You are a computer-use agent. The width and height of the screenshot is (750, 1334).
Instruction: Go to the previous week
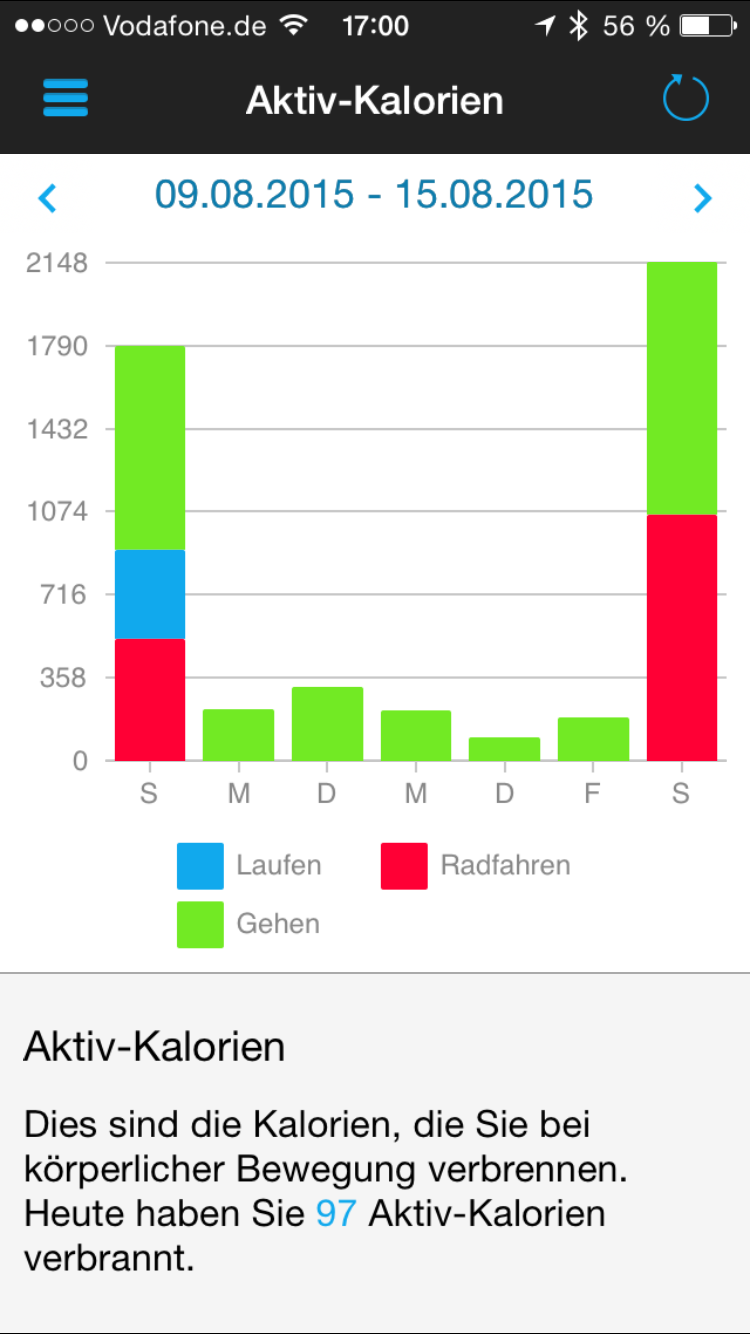47,197
